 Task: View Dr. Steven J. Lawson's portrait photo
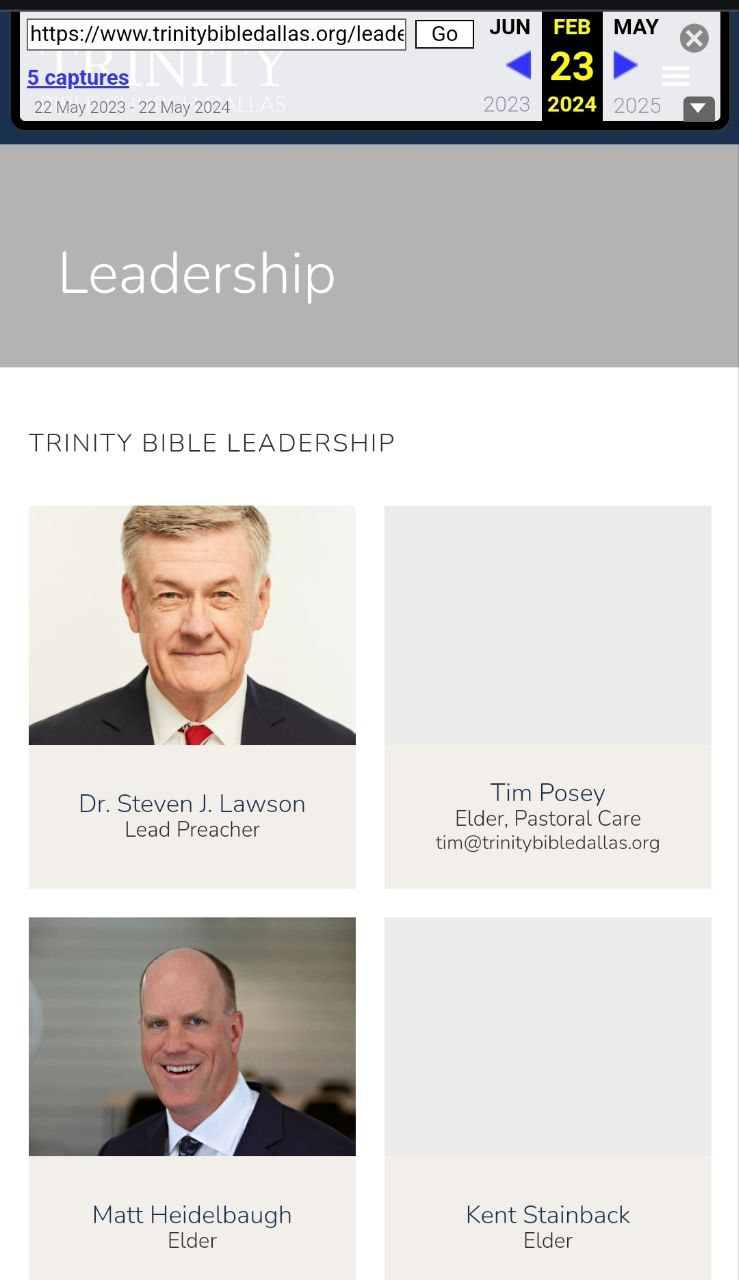point(191,624)
